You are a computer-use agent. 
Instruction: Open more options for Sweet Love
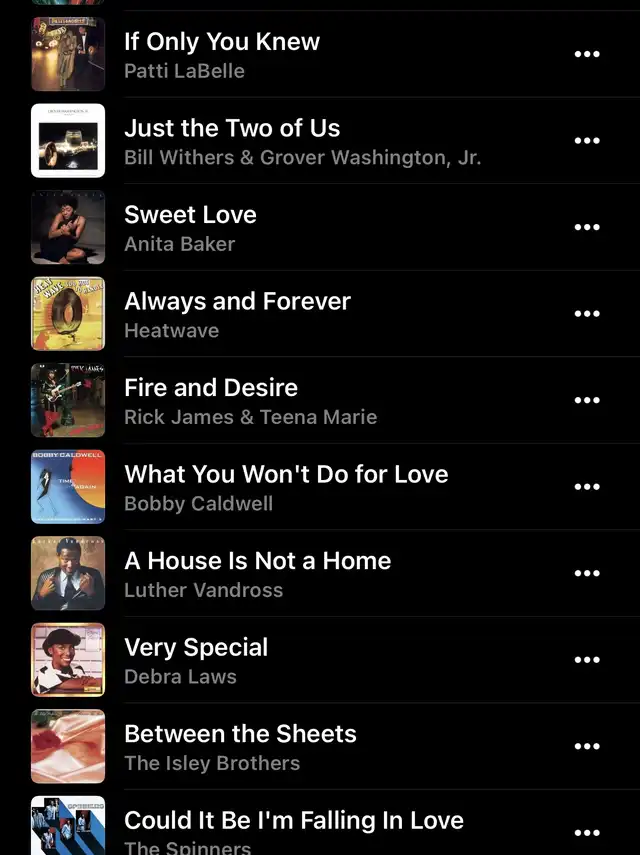587,227
